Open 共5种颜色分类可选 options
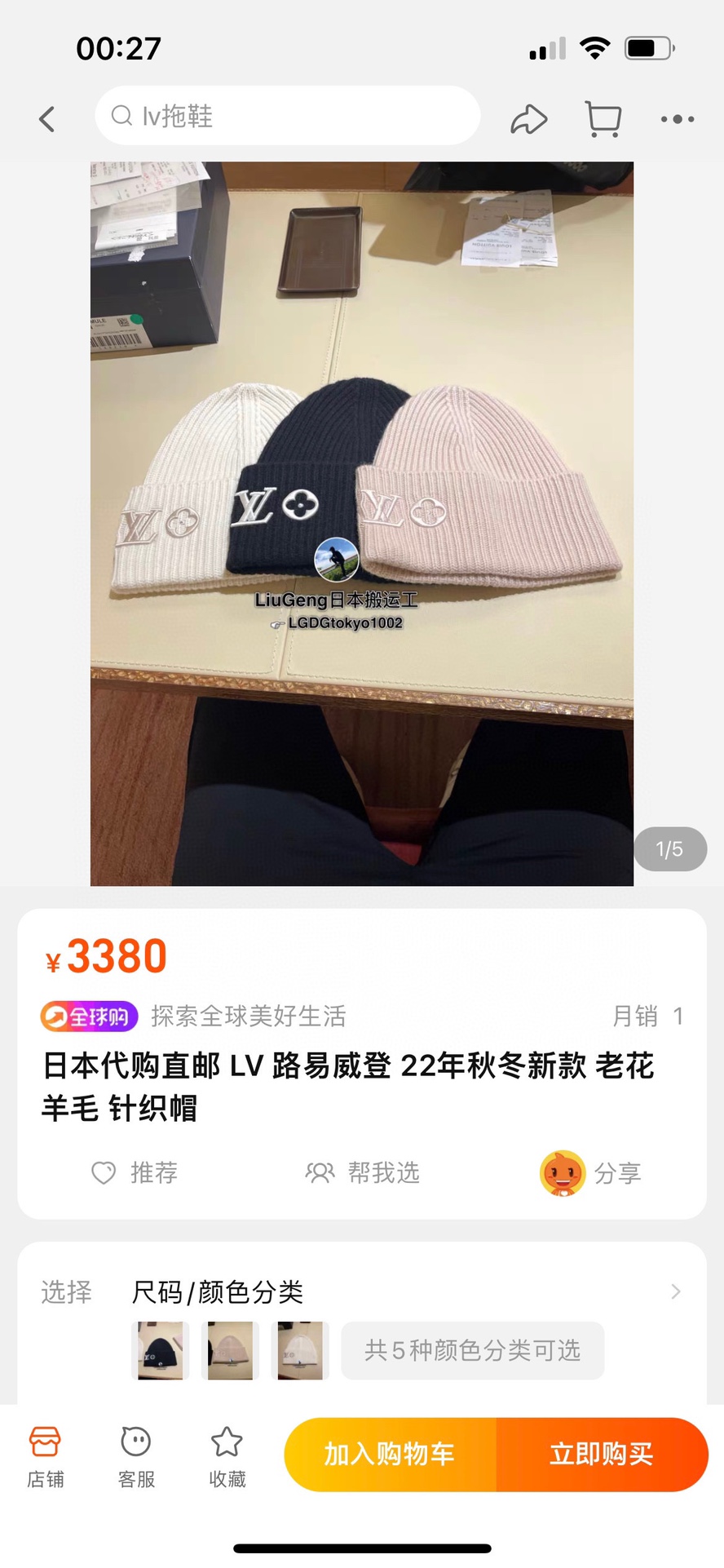 [472, 1350]
